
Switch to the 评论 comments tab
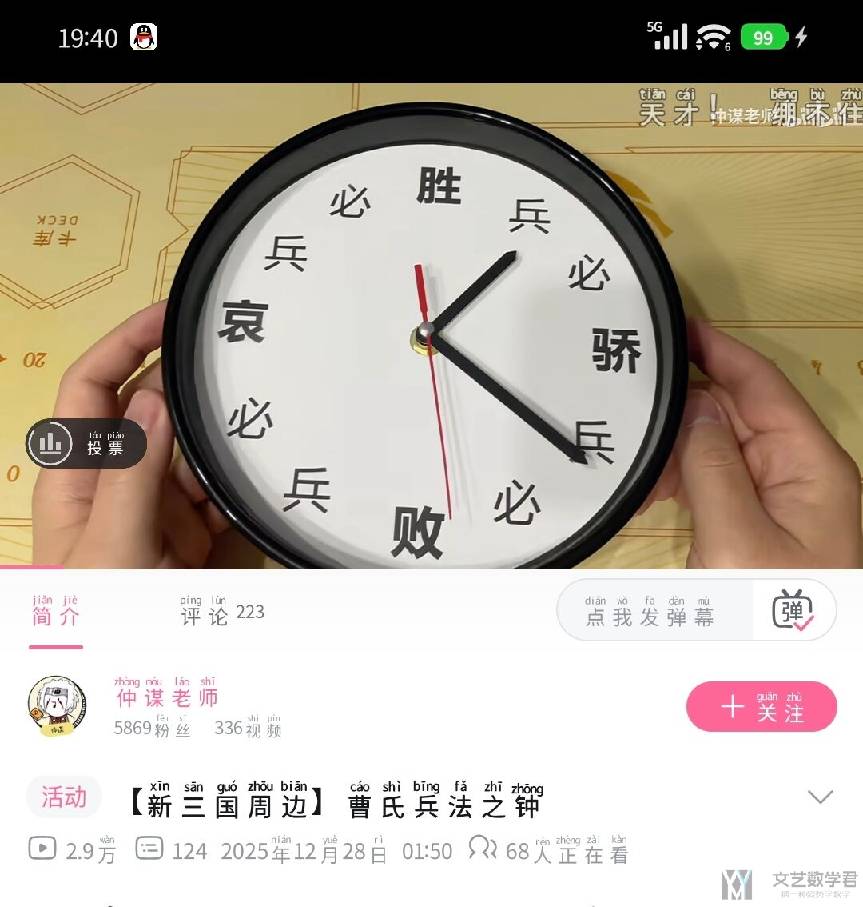(x=222, y=613)
